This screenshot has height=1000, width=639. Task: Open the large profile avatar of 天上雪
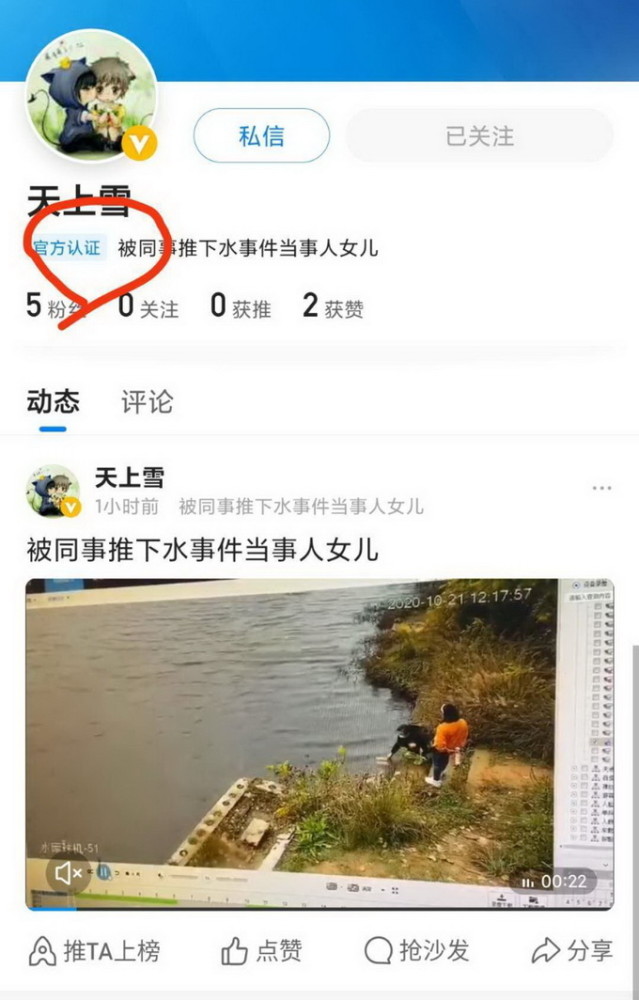click(x=90, y=95)
